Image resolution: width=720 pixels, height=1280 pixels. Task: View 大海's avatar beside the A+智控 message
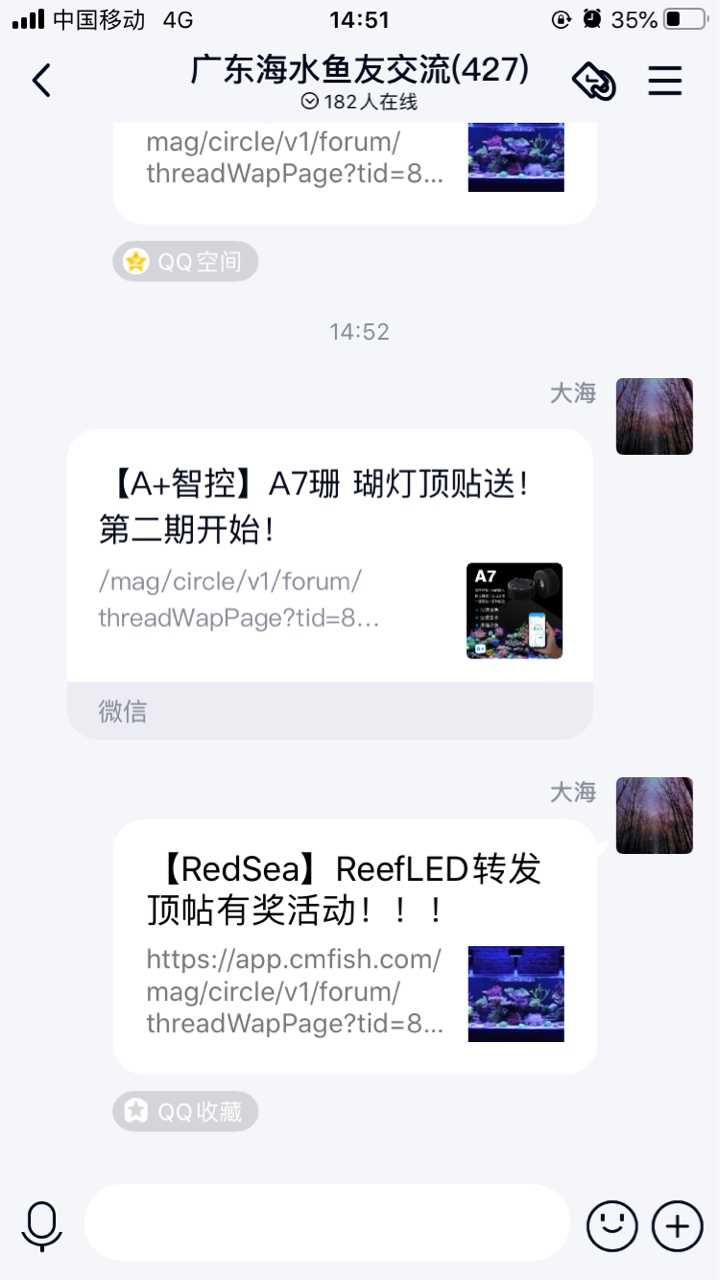point(654,416)
